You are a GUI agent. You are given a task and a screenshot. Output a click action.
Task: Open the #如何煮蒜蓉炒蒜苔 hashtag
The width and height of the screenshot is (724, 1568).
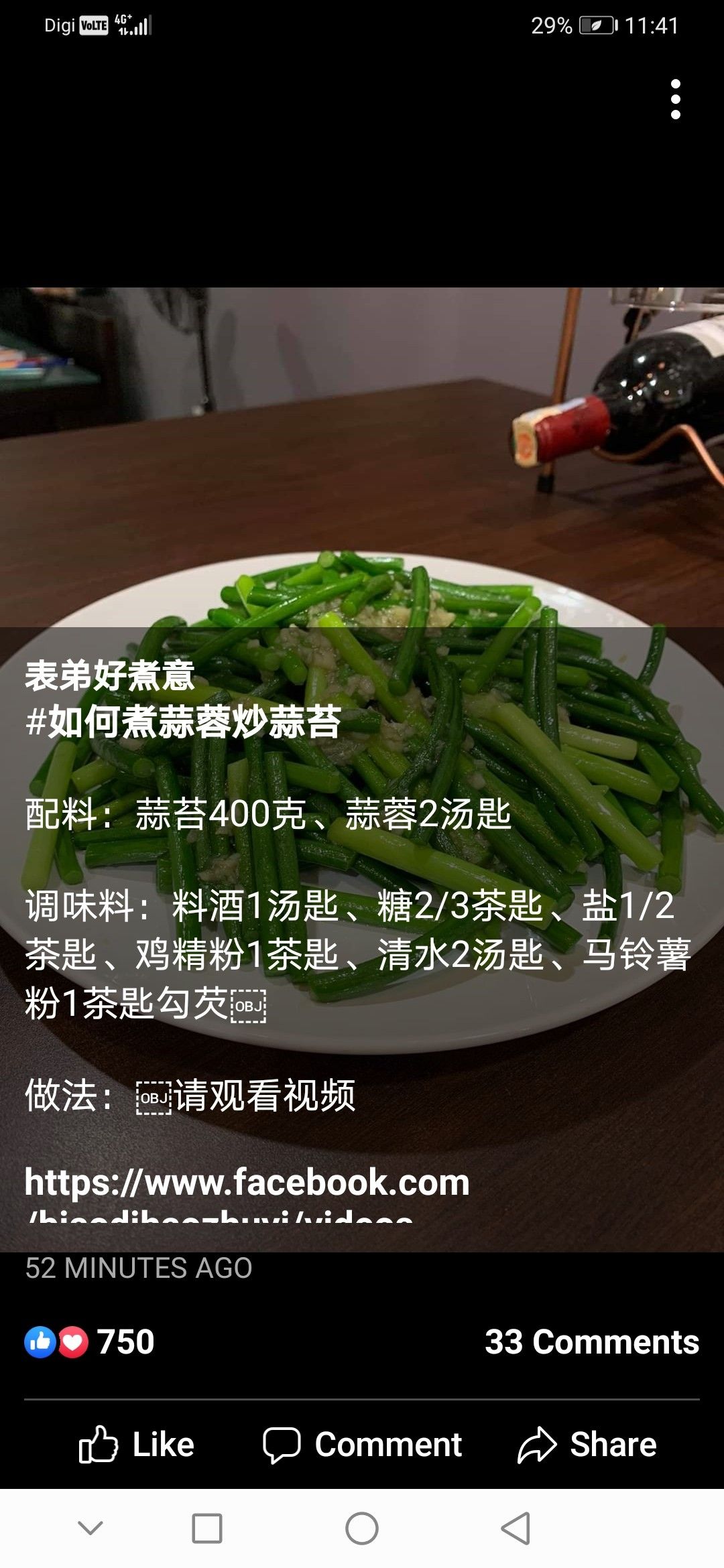tap(183, 722)
